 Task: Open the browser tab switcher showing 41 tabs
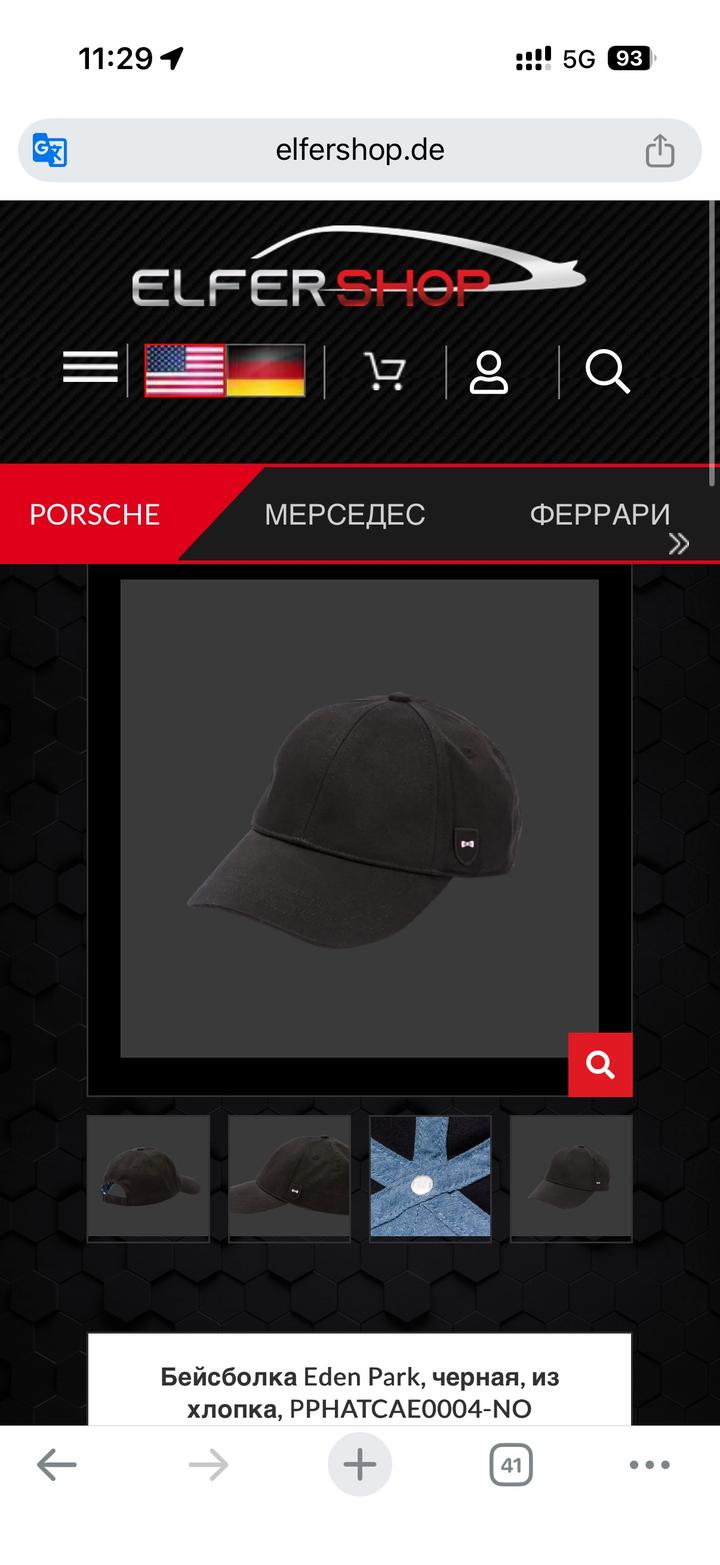(x=511, y=1466)
